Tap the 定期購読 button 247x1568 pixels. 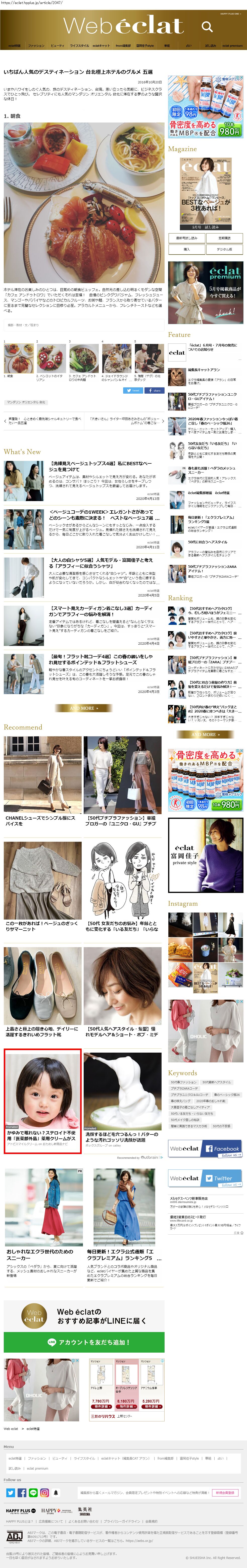[x=224, y=238]
